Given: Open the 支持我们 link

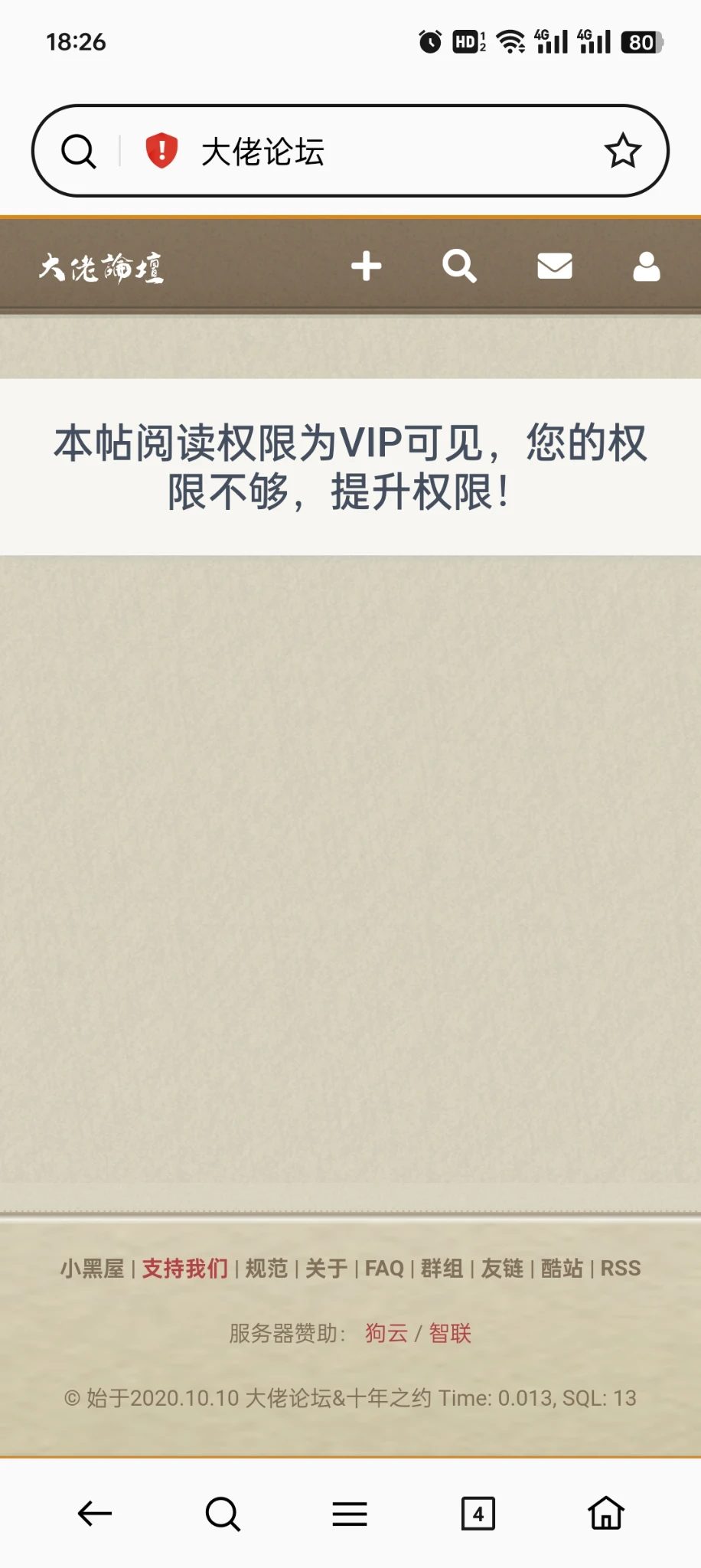Looking at the screenshot, I should click(x=185, y=1269).
